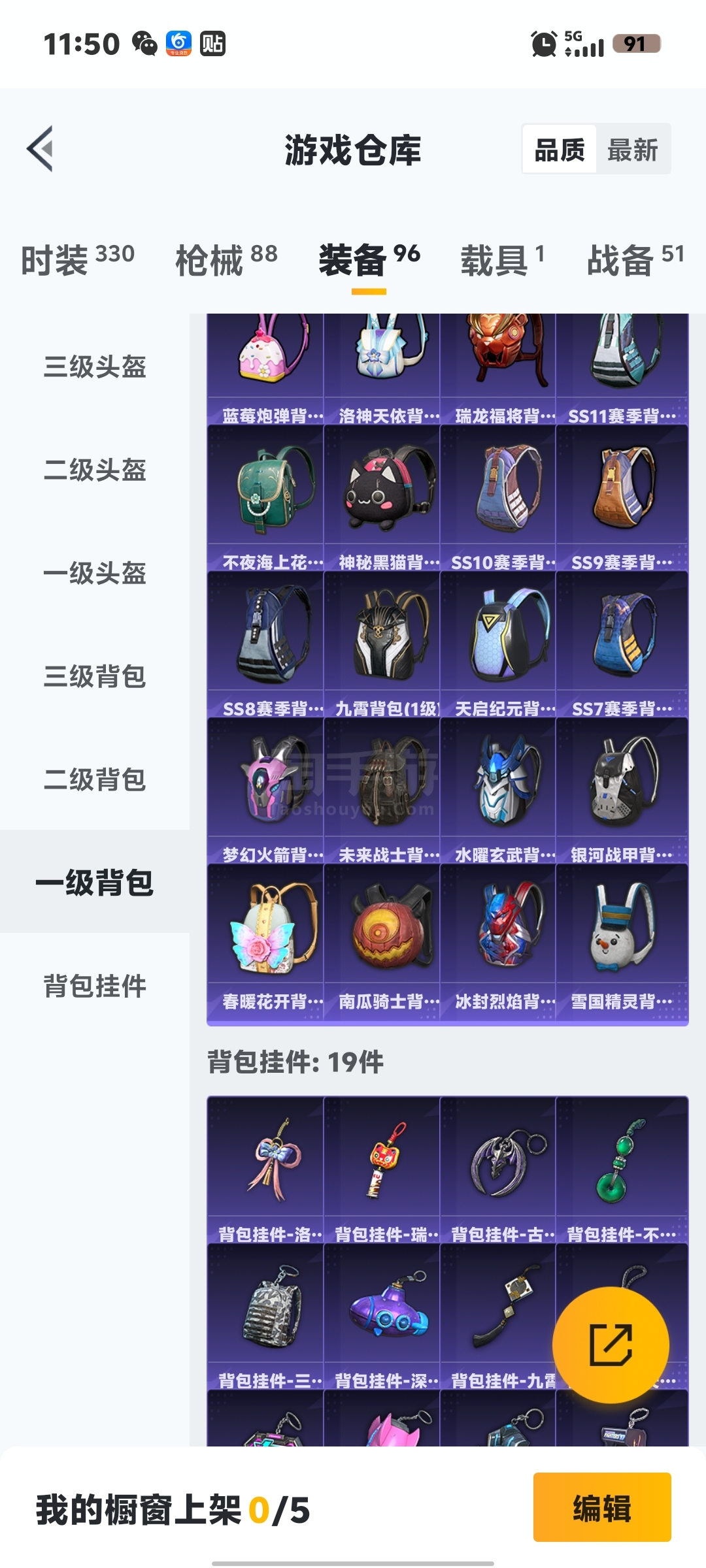
Task: Open the 九霄背包(1级) item
Action: 382,645
